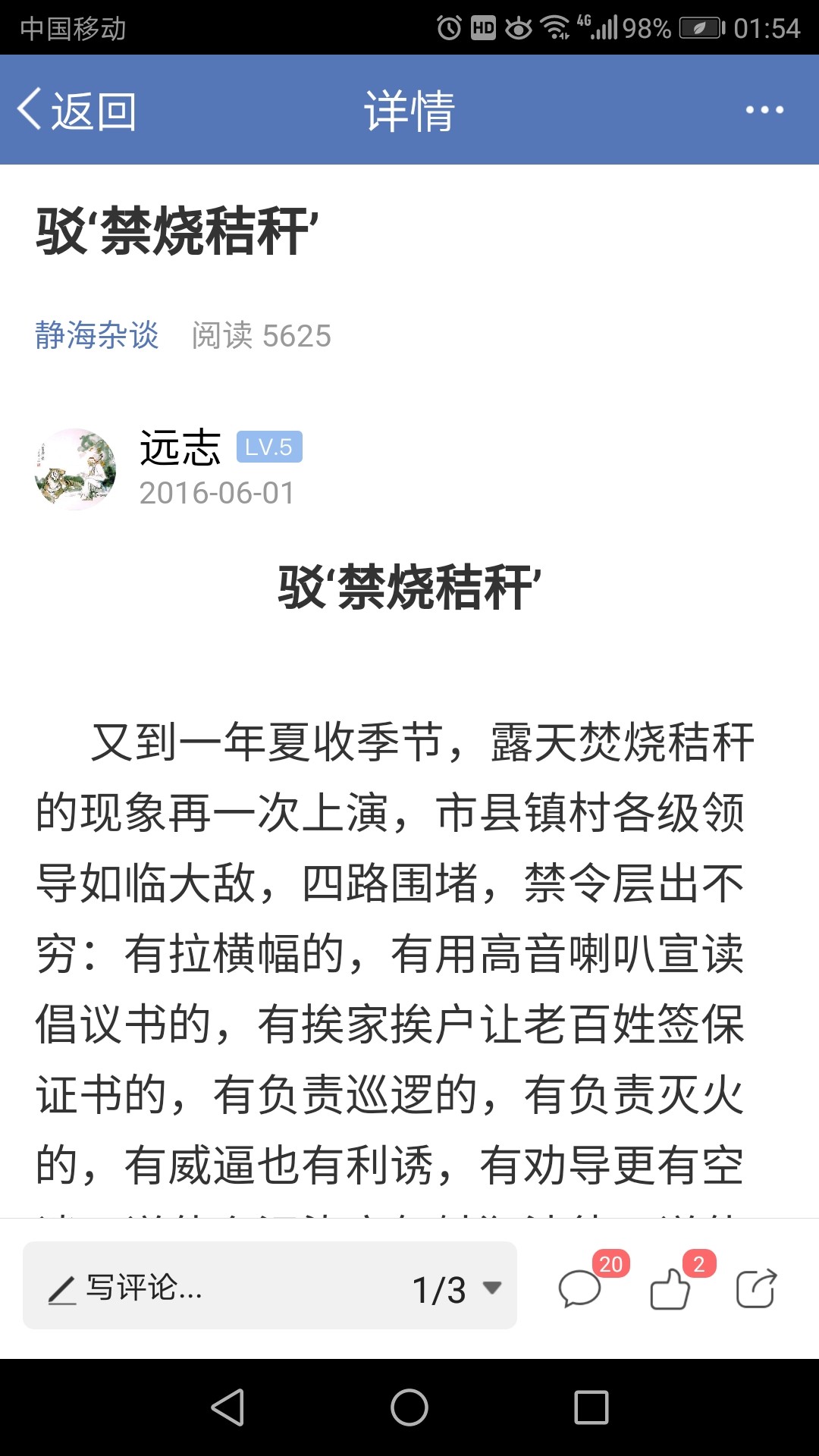
Task: Like this post with the thumbs-up icon
Action: click(x=671, y=1288)
